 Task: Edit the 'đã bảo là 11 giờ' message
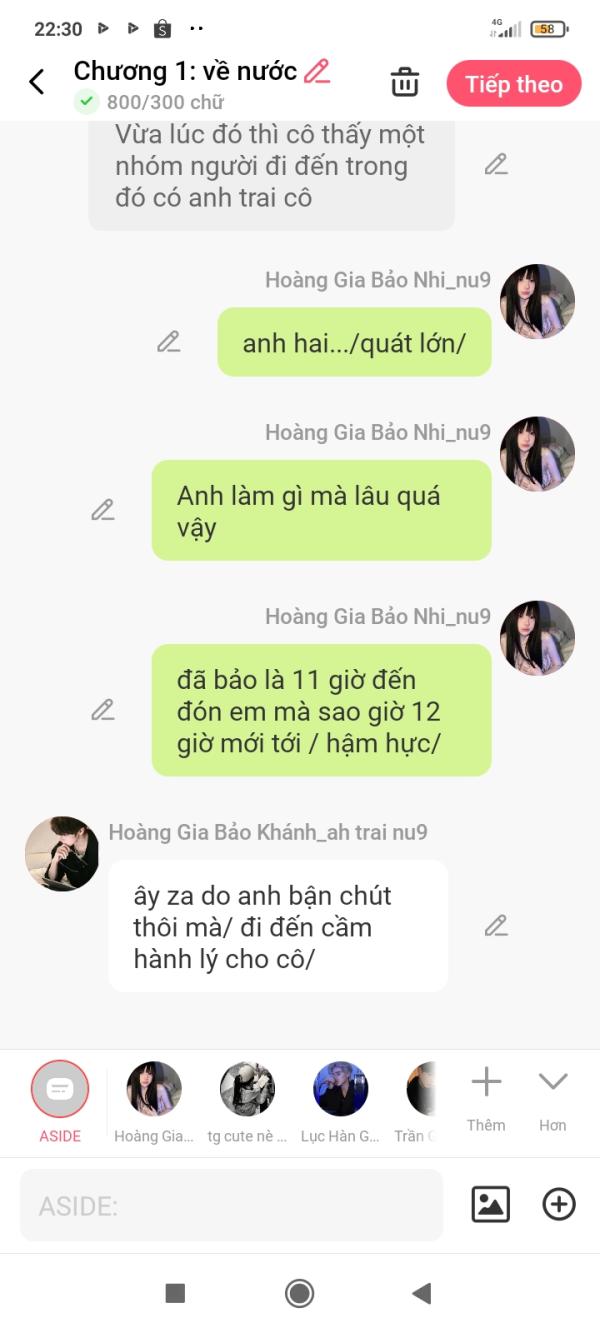103,710
